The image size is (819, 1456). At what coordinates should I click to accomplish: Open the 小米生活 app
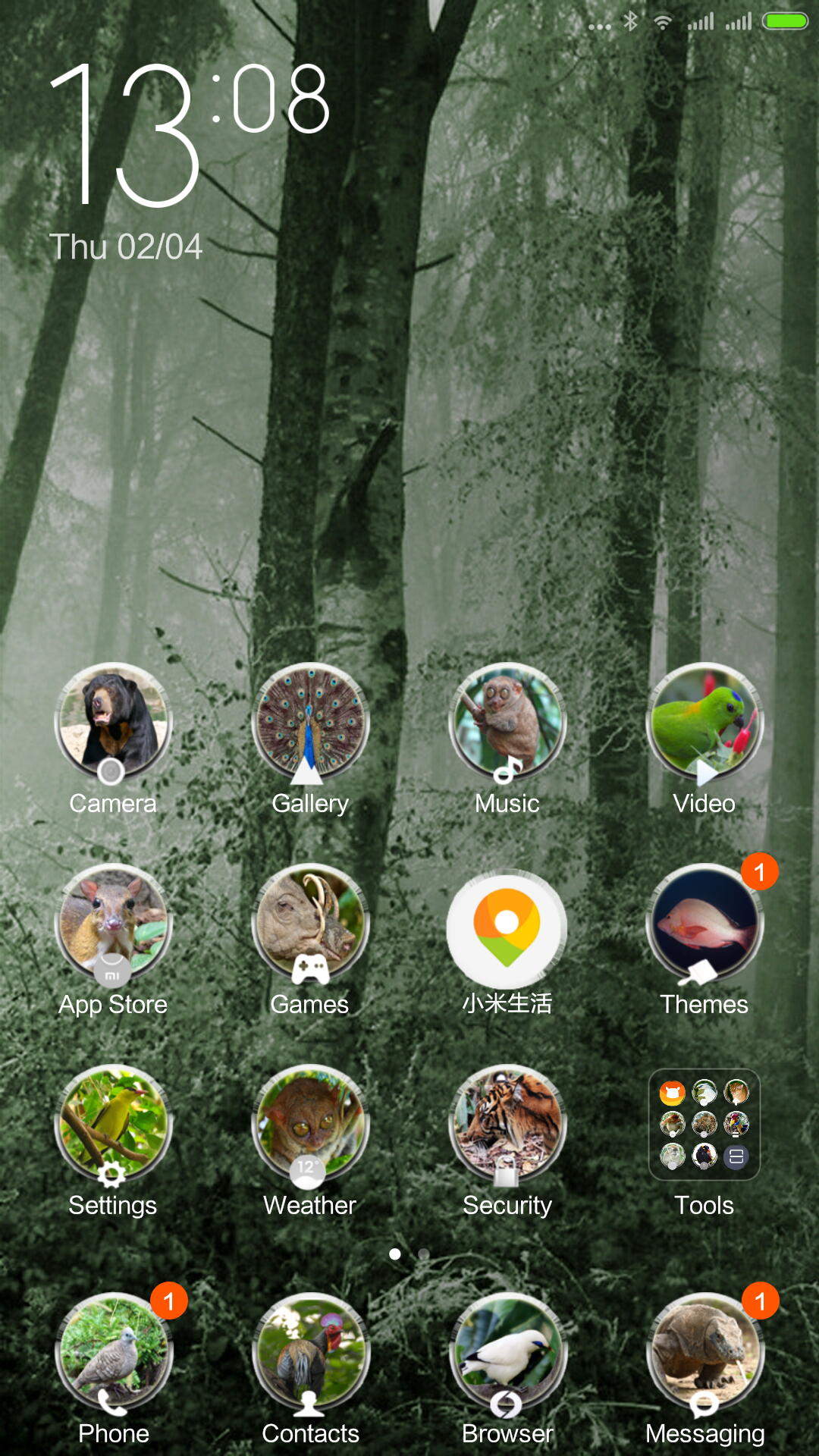point(507,925)
